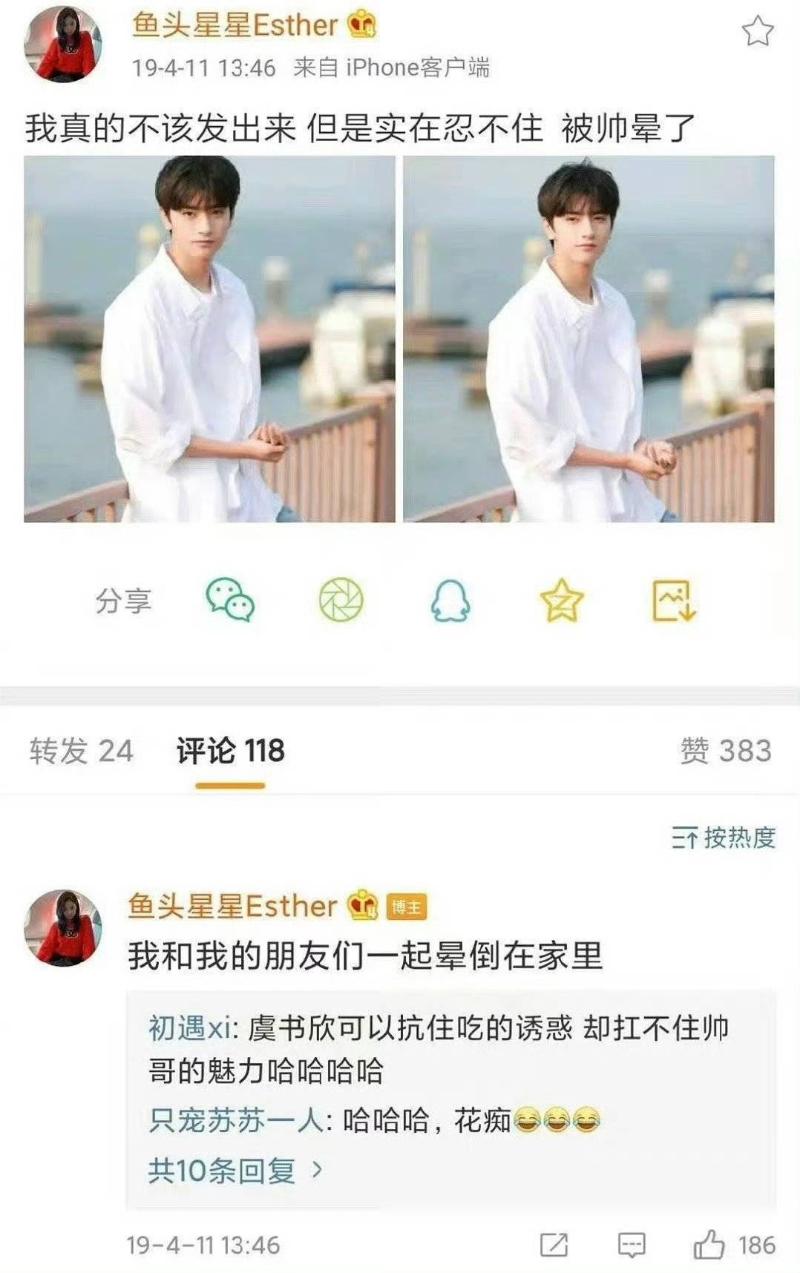Open 鱼头星星Esther's profile avatar at top
This screenshot has width=800, height=1273.
pyautogui.click(x=63, y=43)
